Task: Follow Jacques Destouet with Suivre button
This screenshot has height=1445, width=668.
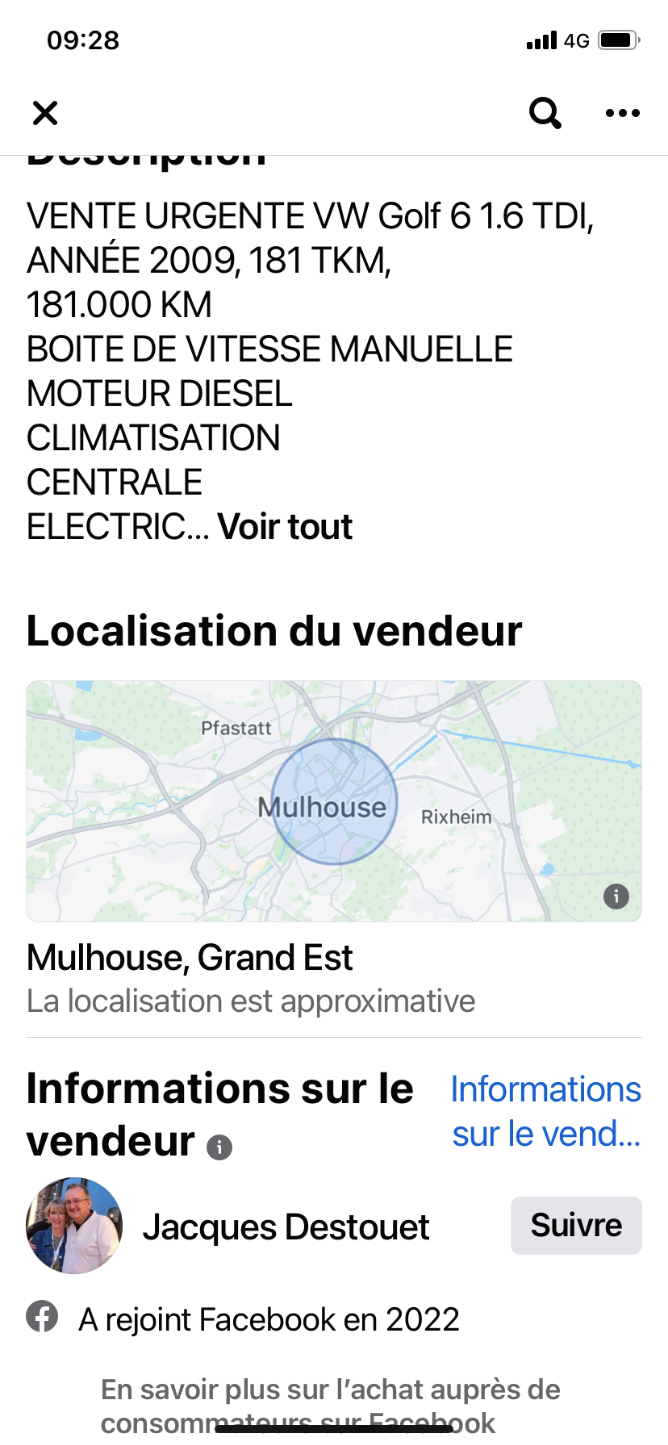Action: pyautogui.click(x=576, y=1225)
